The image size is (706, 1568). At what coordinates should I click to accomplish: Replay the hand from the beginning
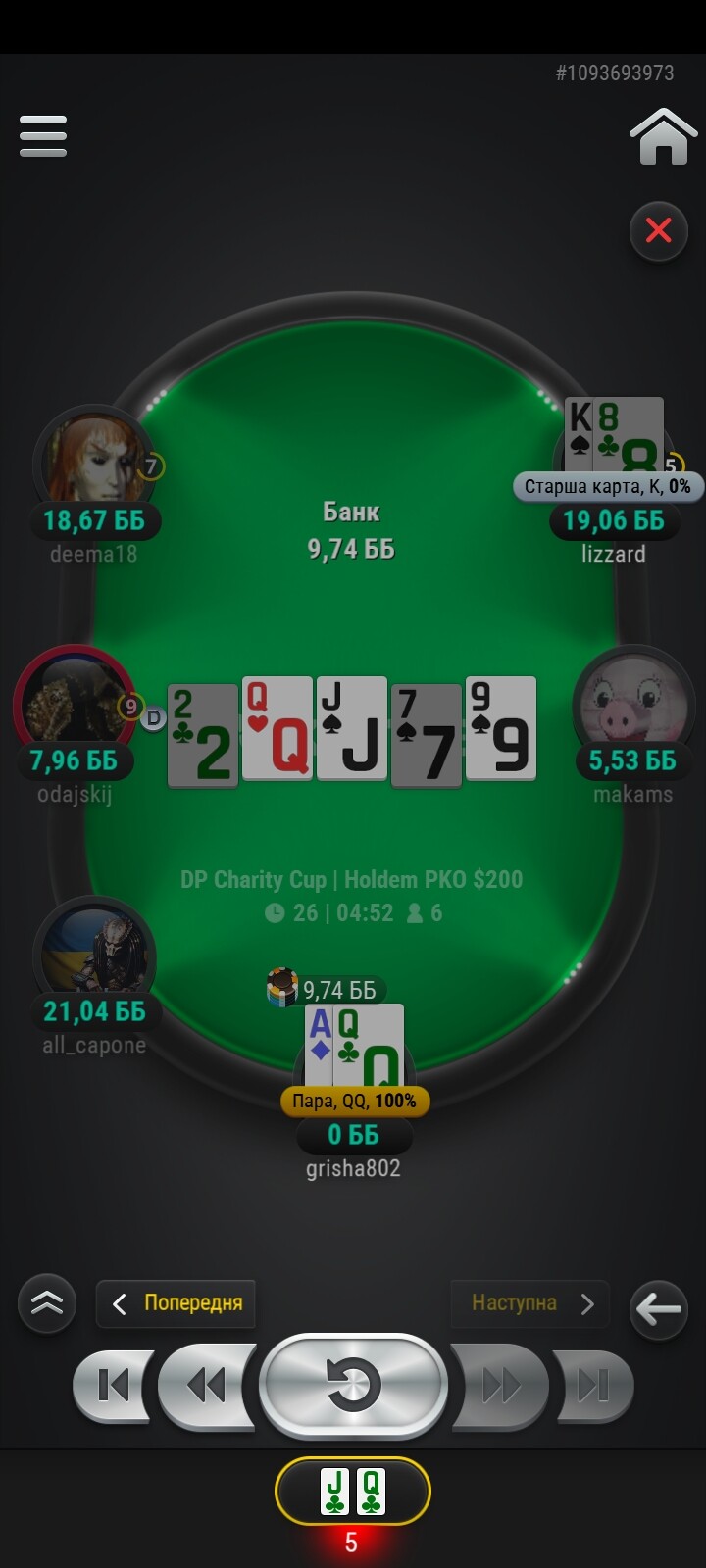coord(353,1386)
